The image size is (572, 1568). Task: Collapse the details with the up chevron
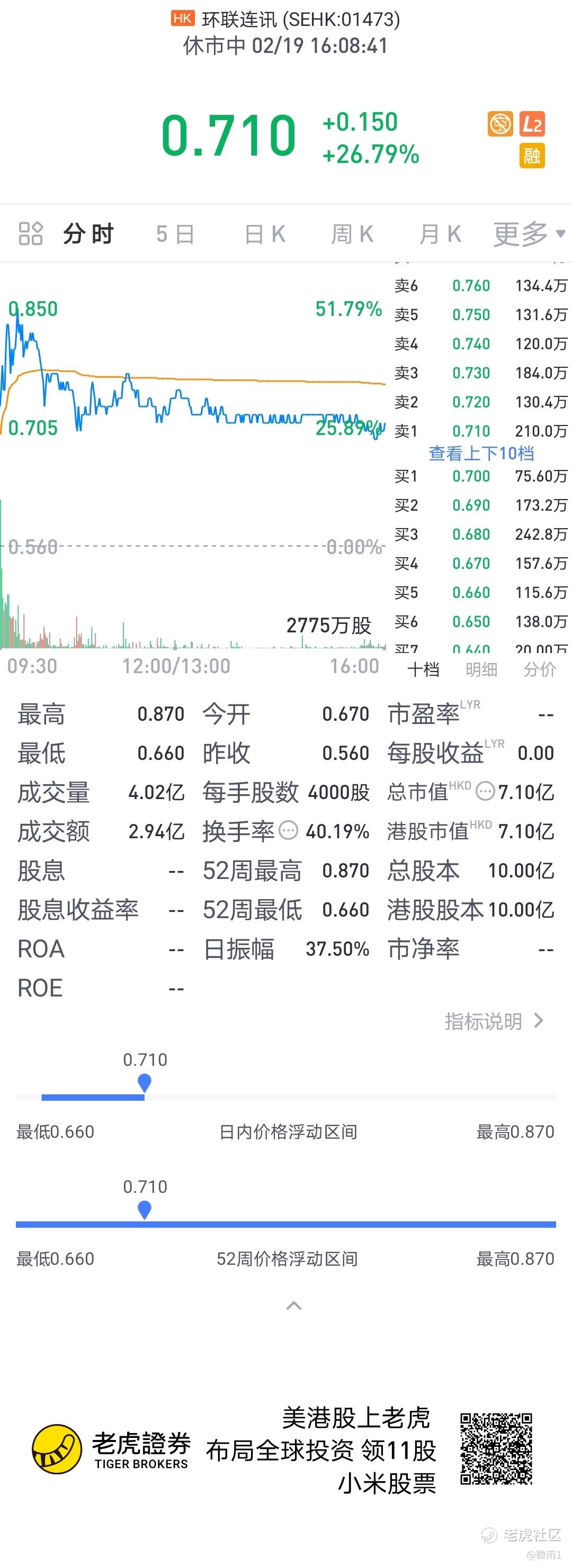293,1306
